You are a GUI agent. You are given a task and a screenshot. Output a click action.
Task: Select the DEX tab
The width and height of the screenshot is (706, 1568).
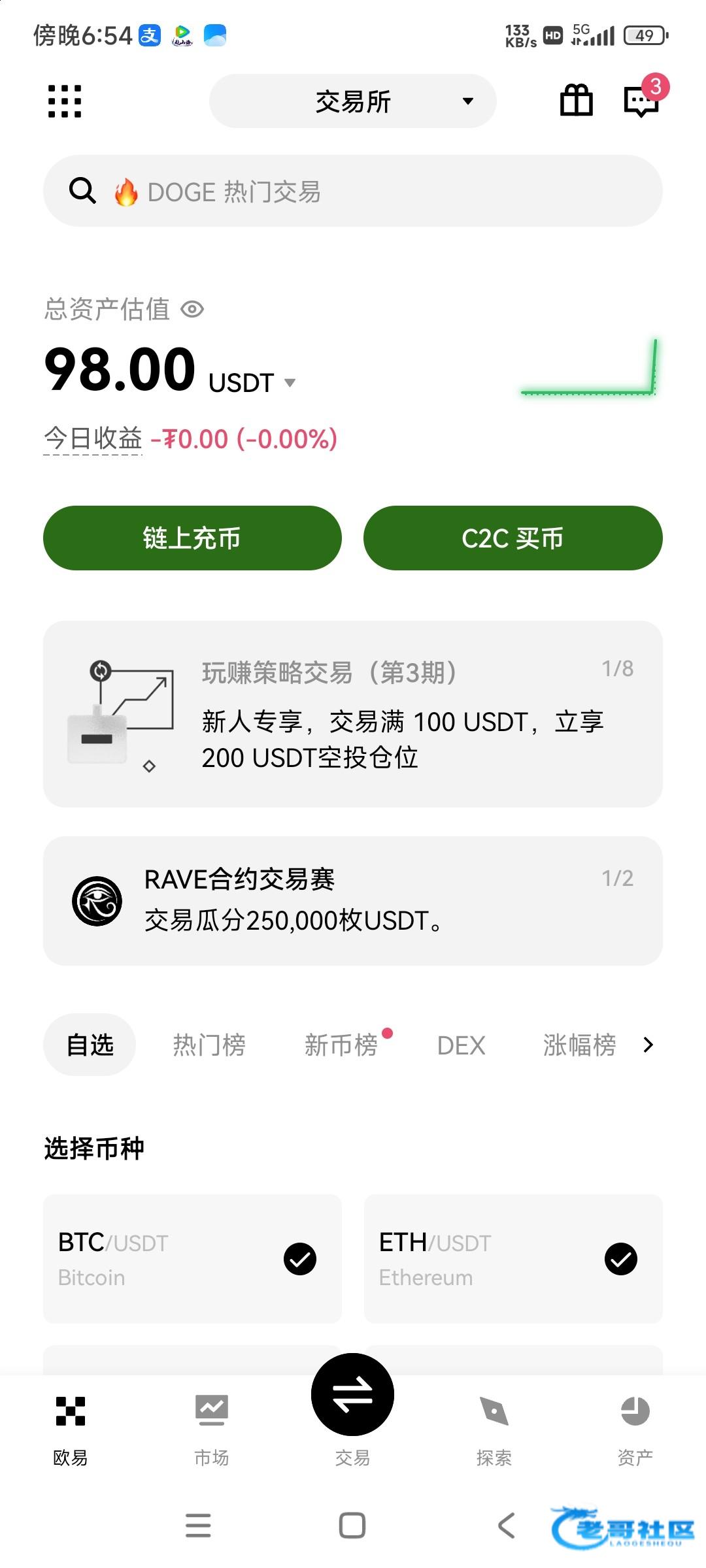pos(461,1045)
